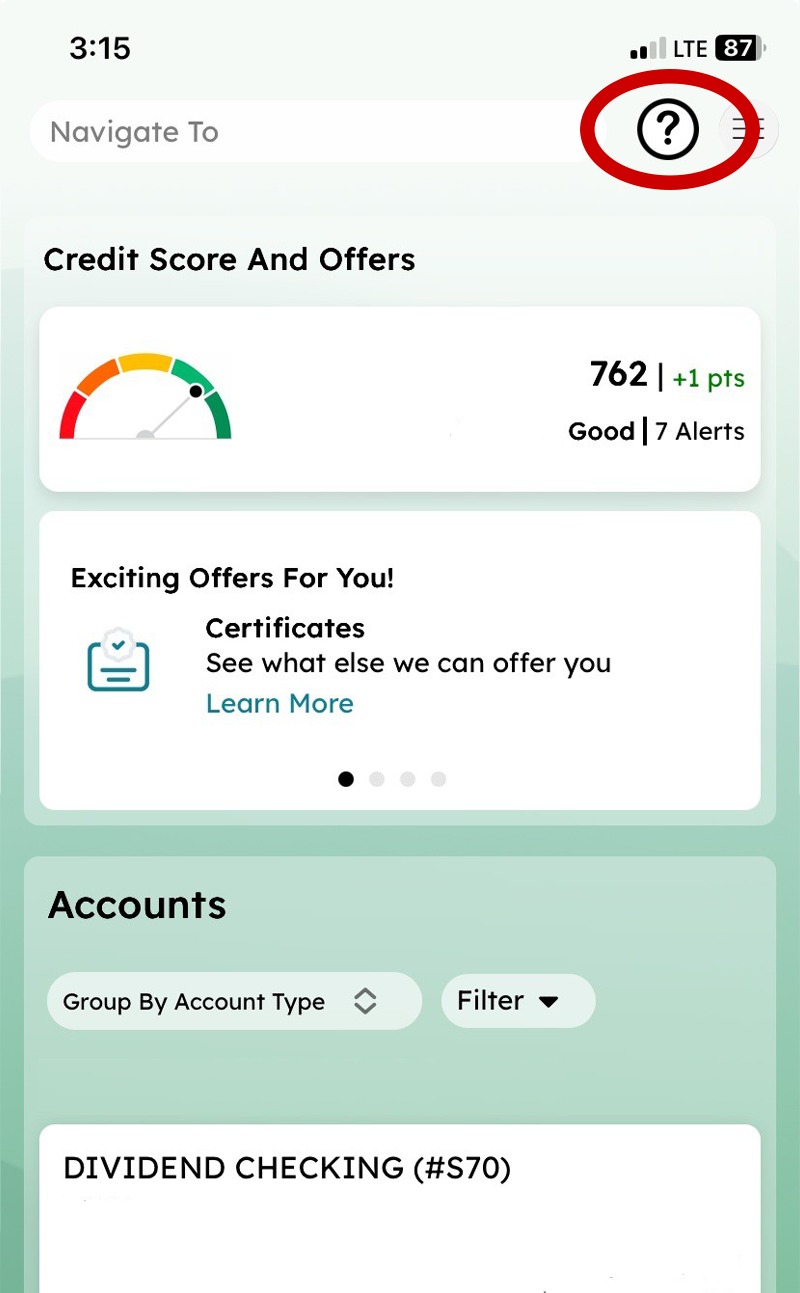
Task: Select the Certificates offer icon
Action: [x=118, y=660]
